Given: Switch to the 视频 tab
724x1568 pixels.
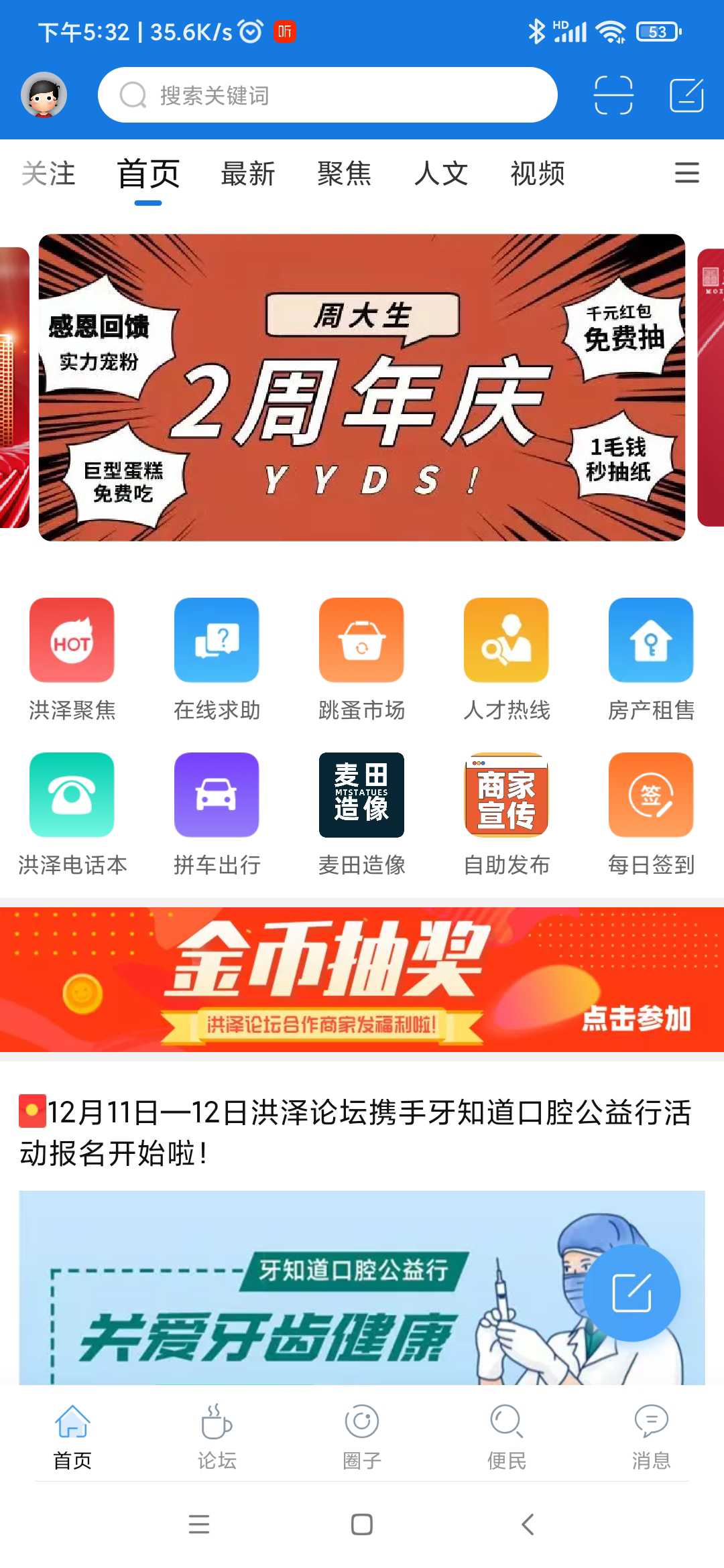Looking at the screenshot, I should 538,174.
